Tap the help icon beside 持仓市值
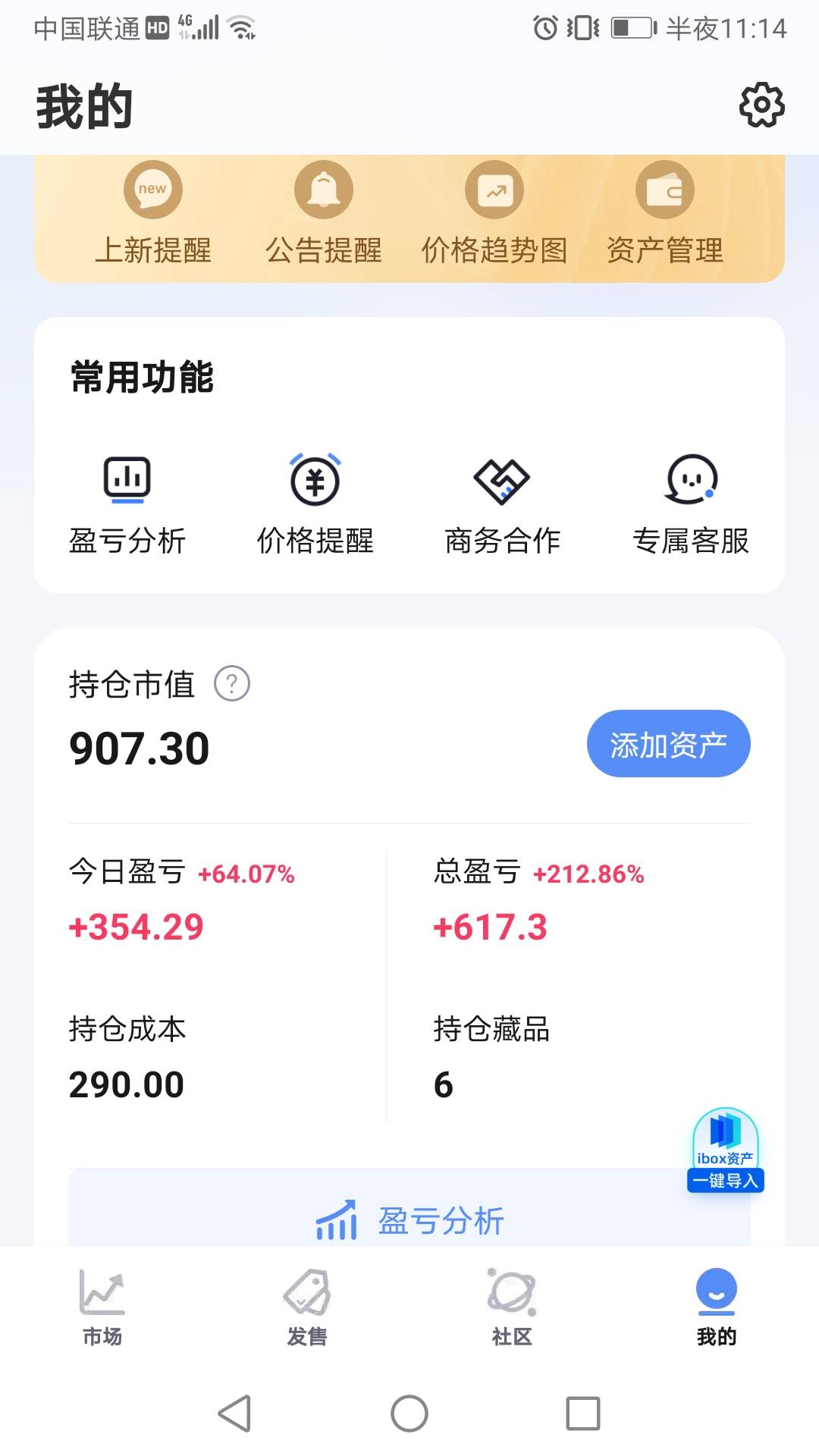 [232, 683]
